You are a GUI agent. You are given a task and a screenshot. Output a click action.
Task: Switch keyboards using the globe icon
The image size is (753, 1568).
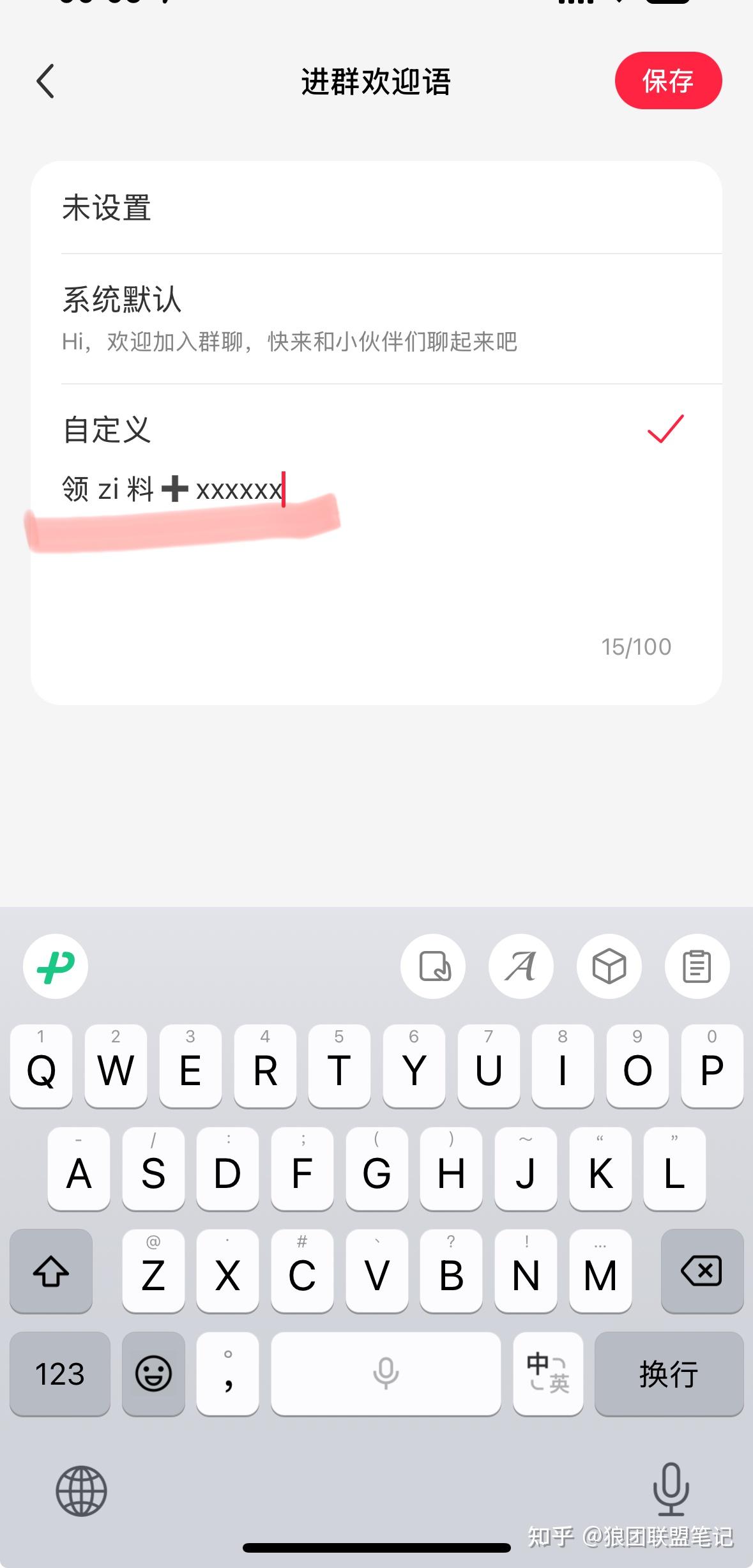(x=81, y=1491)
